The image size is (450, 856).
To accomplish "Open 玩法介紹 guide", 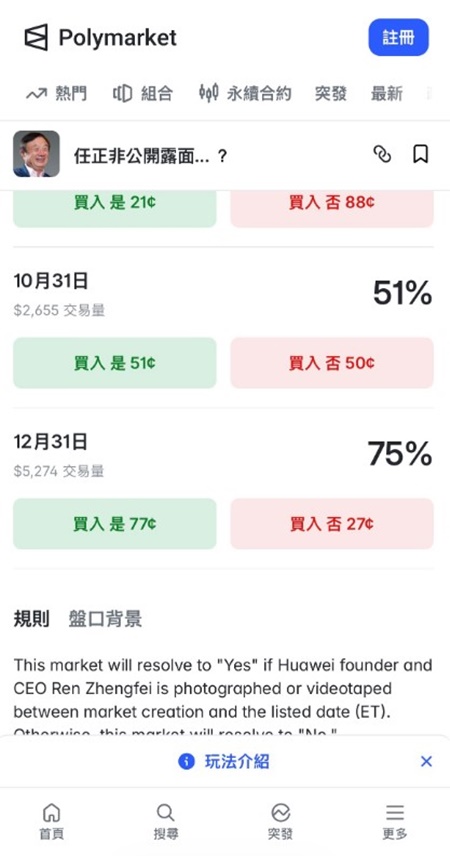I will point(224,762).
